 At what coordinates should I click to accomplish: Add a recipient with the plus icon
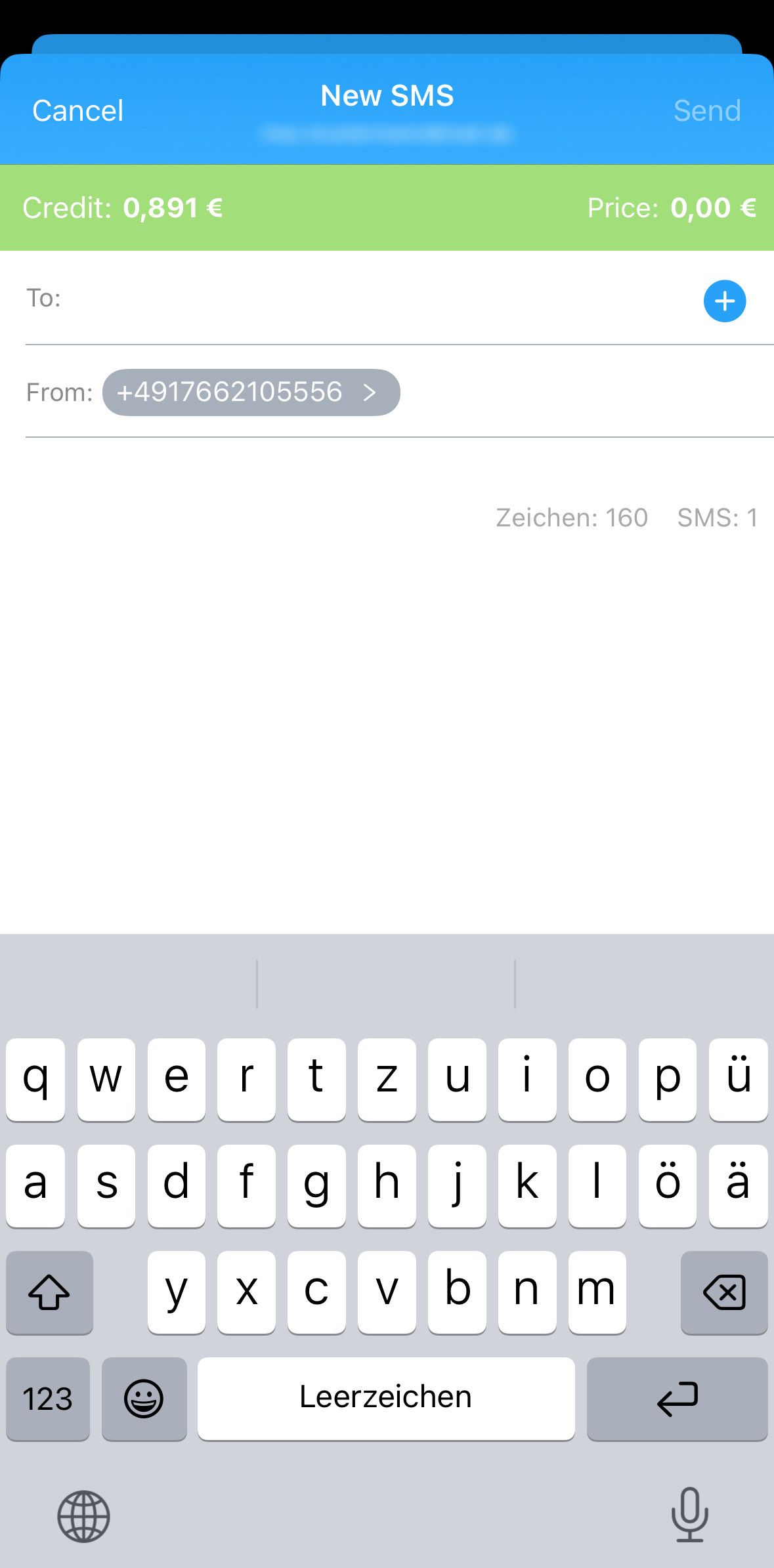[724, 301]
